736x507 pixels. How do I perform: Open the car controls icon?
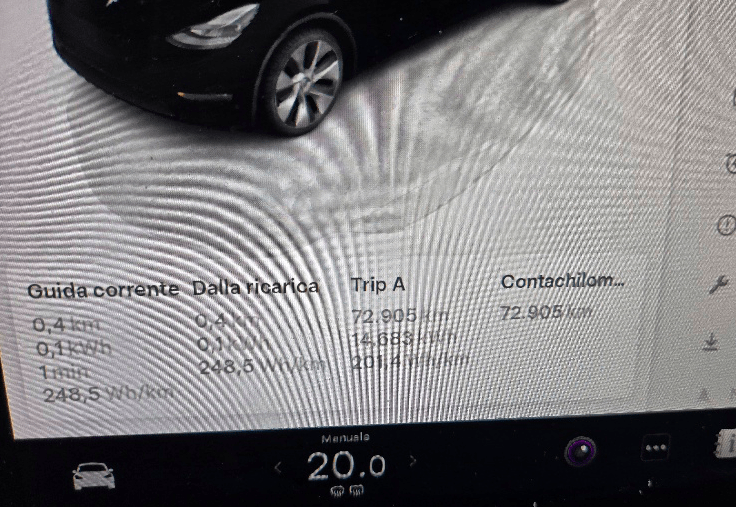95,472
